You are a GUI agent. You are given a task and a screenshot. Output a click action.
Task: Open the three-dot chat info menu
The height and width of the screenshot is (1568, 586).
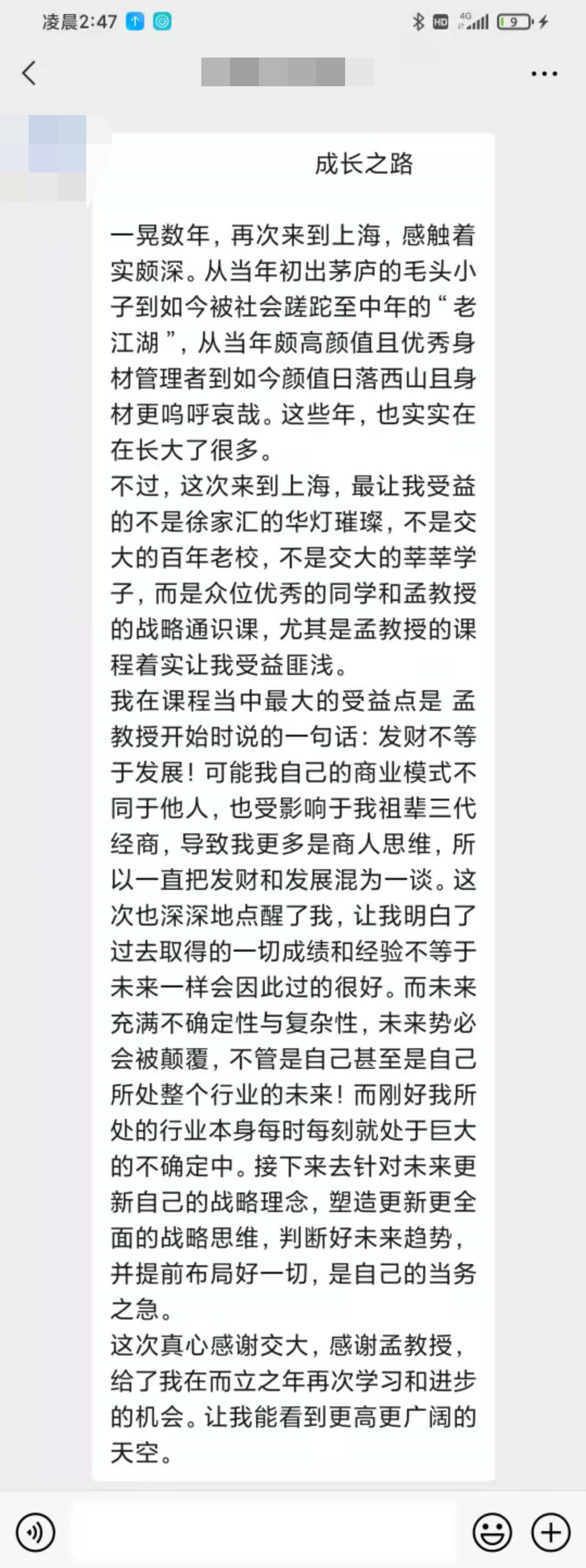coord(543,74)
